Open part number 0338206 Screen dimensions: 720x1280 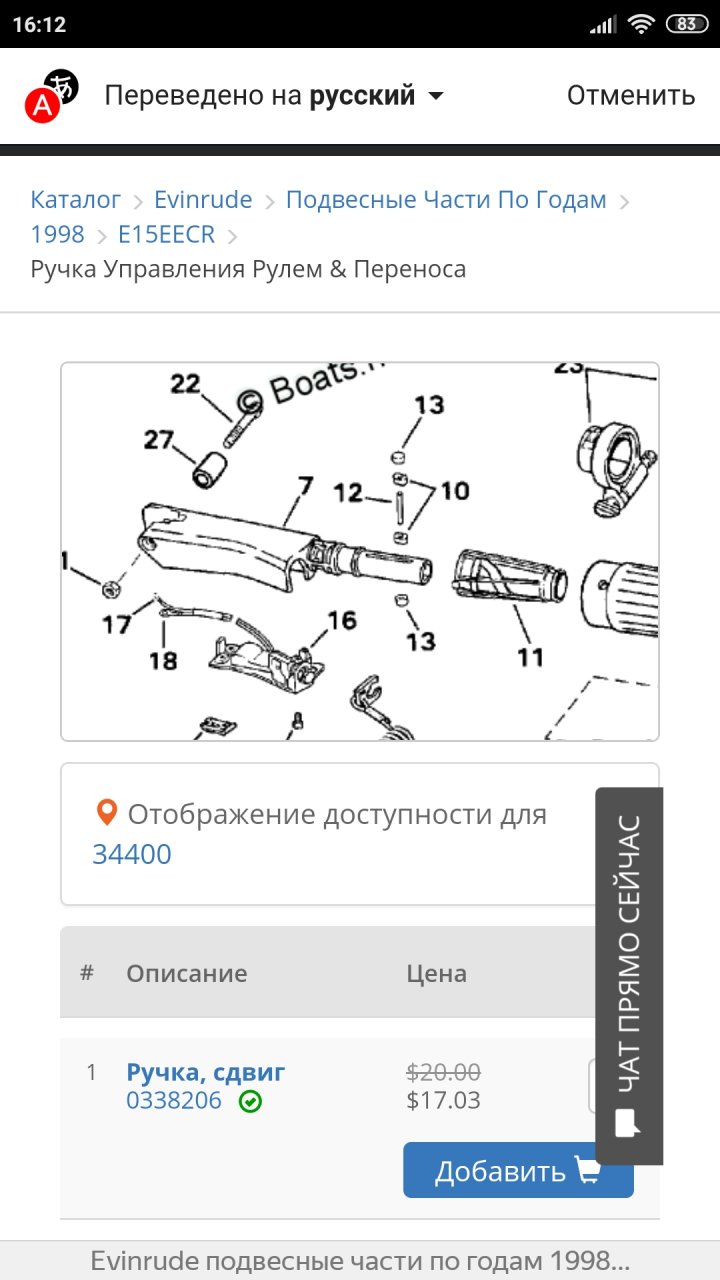coord(174,1101)
